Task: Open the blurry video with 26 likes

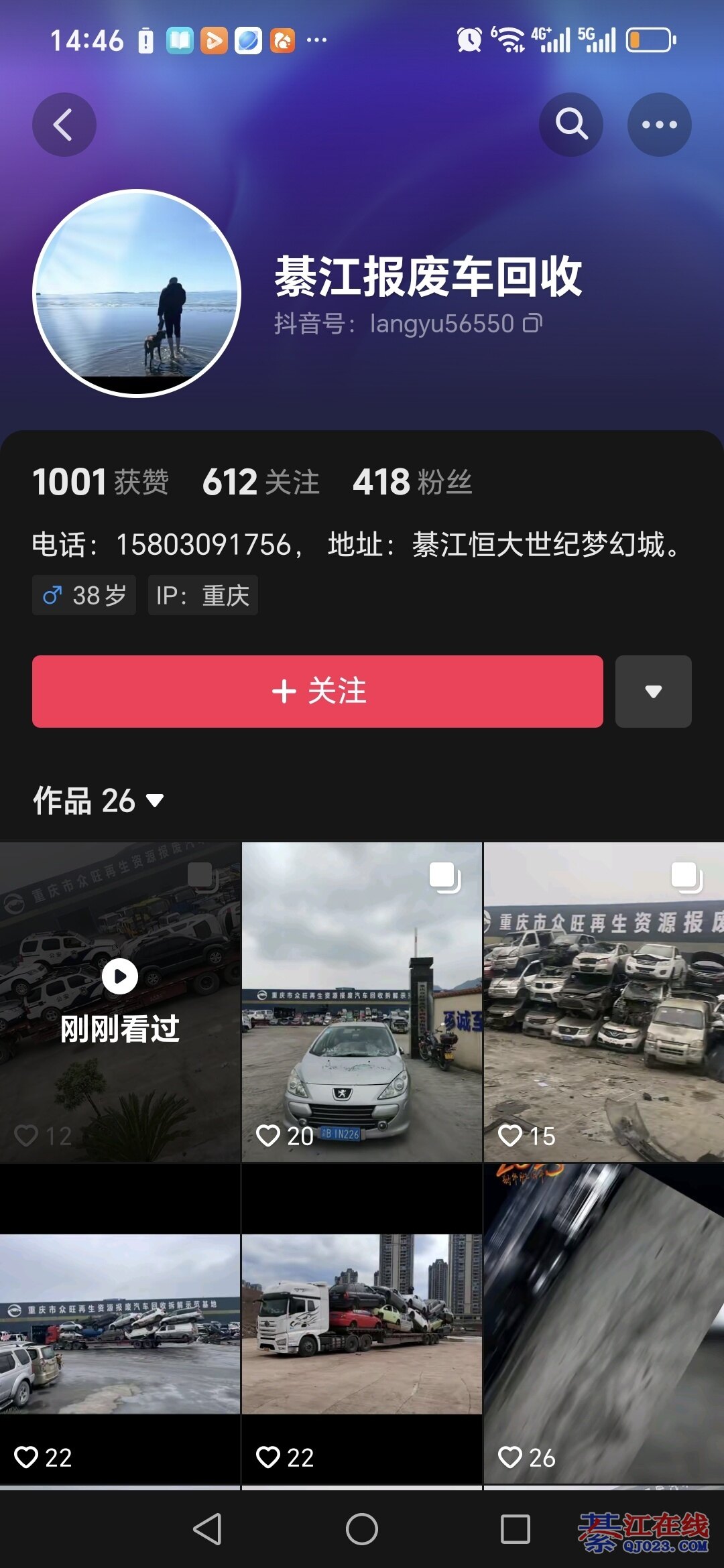Action: pos(603,1323)
